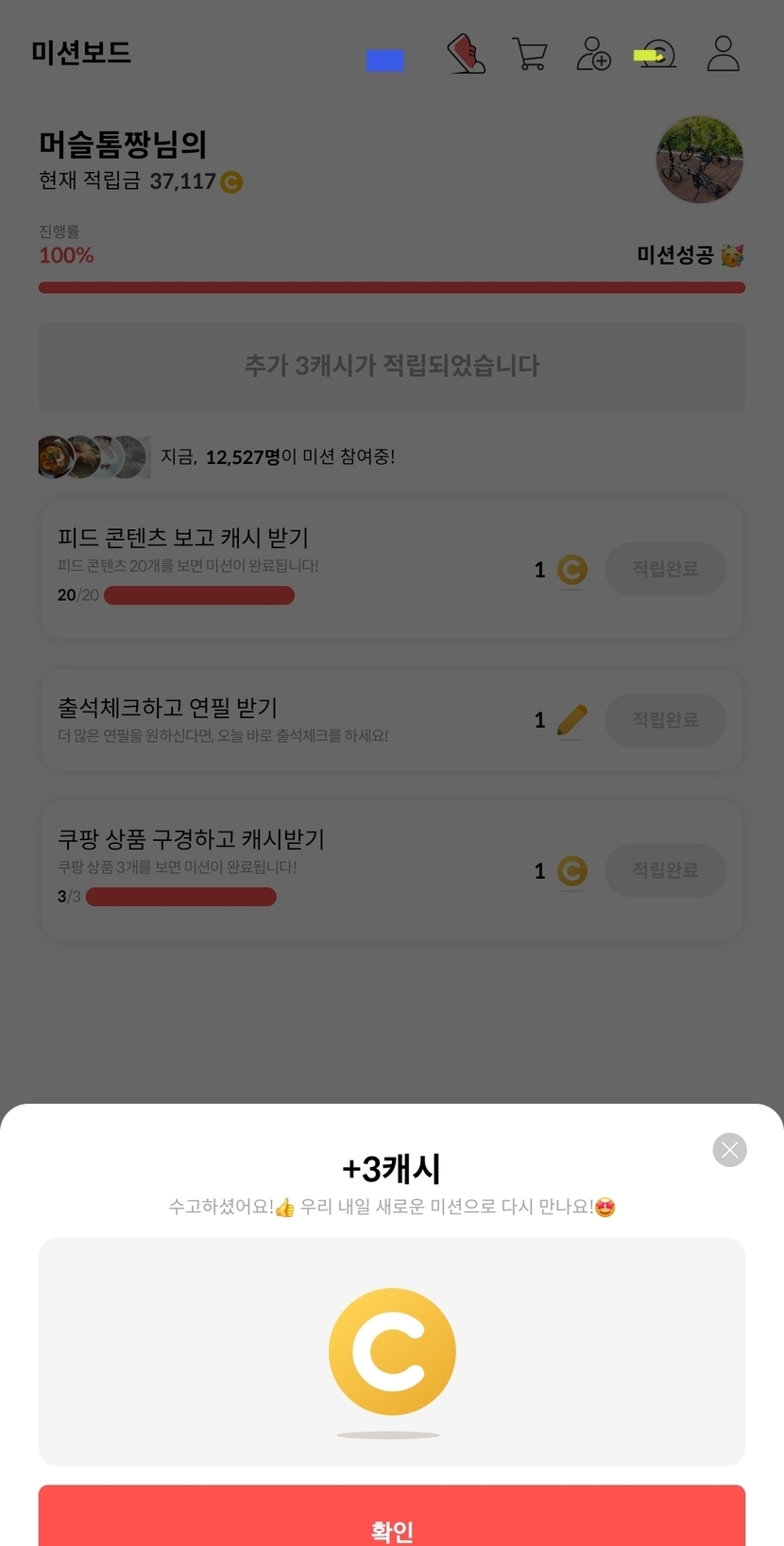The height and width of the screenshot is (1546, 784).
Task: Close the +3캐시 reward popup
Action: click(729, 1150)
